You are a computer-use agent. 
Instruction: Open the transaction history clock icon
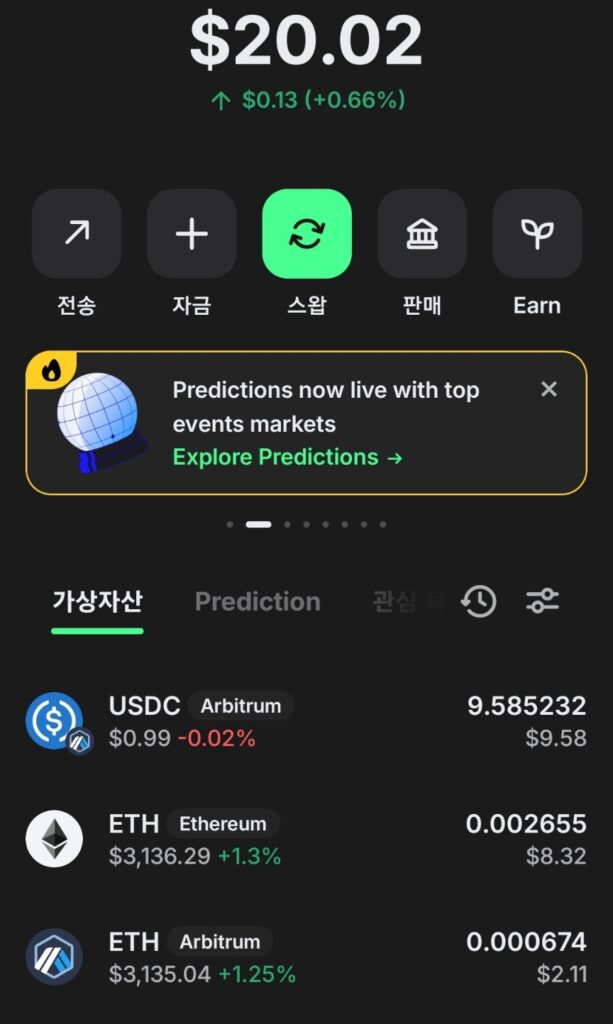coord(479,601)
